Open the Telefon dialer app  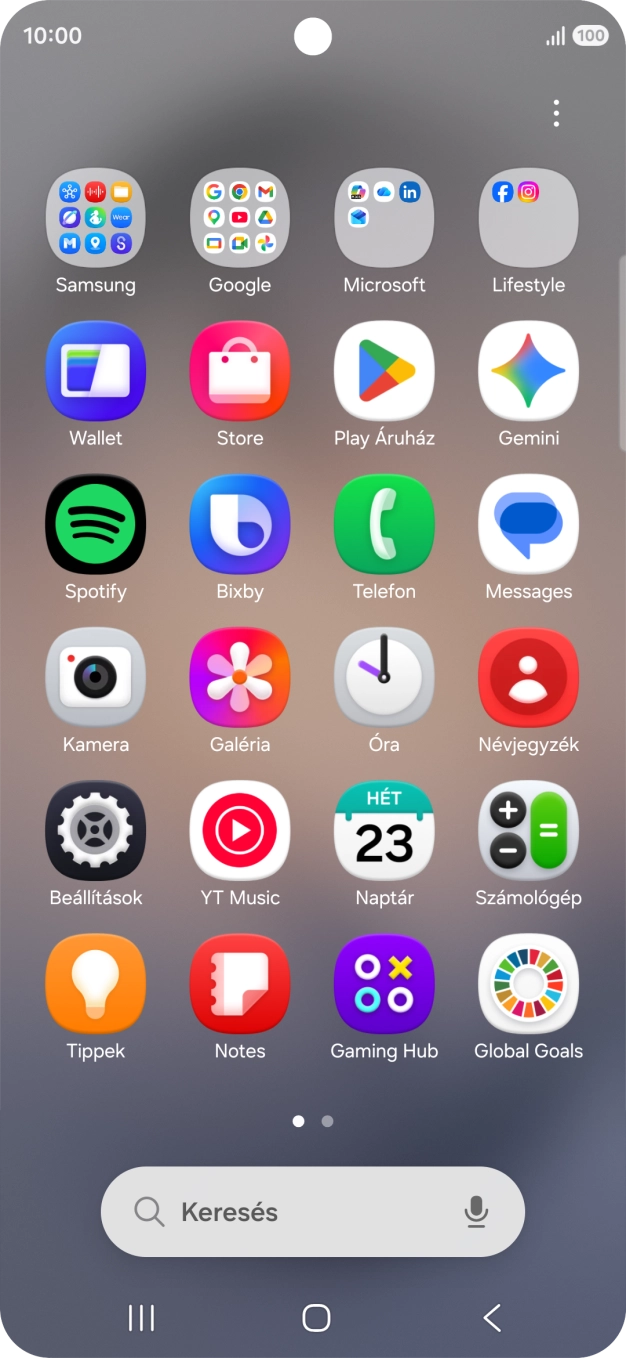point(384,524)
